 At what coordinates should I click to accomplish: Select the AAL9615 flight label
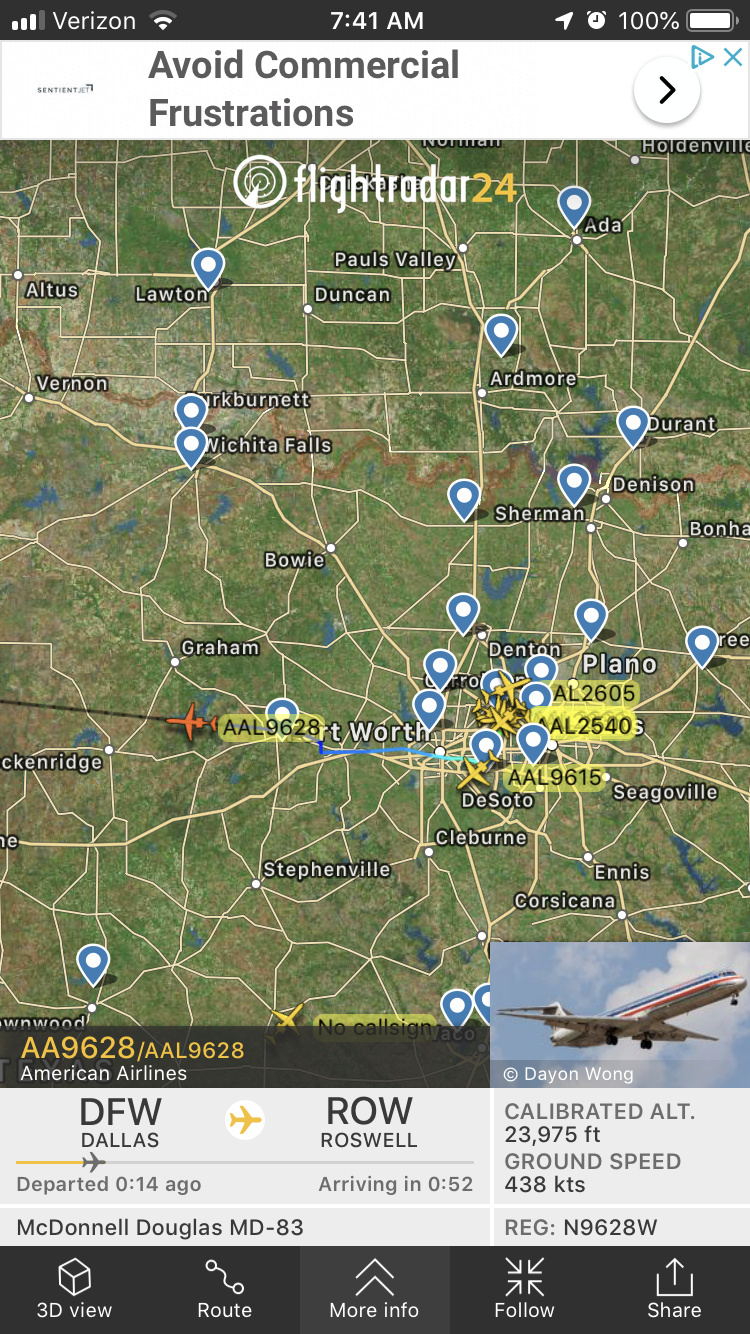pos(555,777)
